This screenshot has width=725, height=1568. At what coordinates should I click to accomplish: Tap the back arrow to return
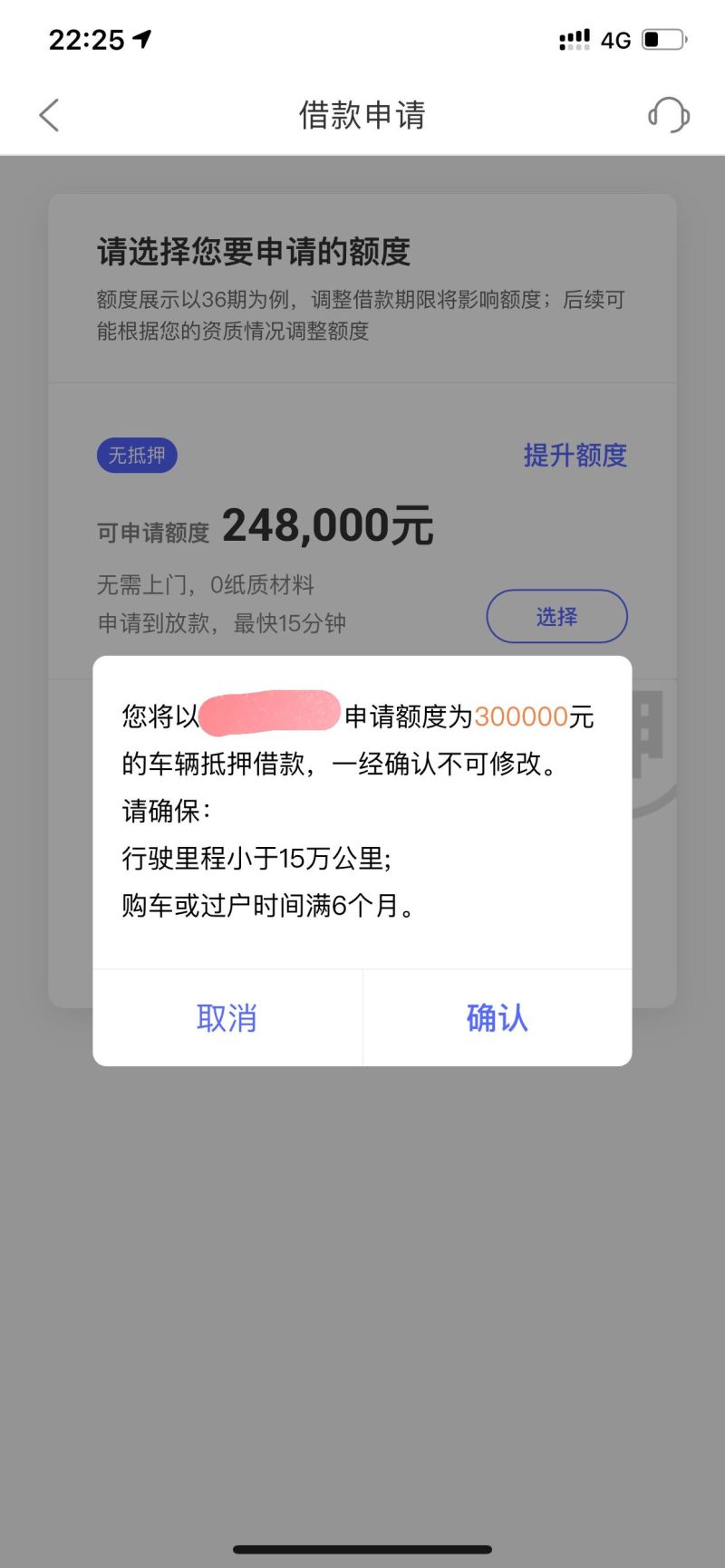[x=50, y=115]
